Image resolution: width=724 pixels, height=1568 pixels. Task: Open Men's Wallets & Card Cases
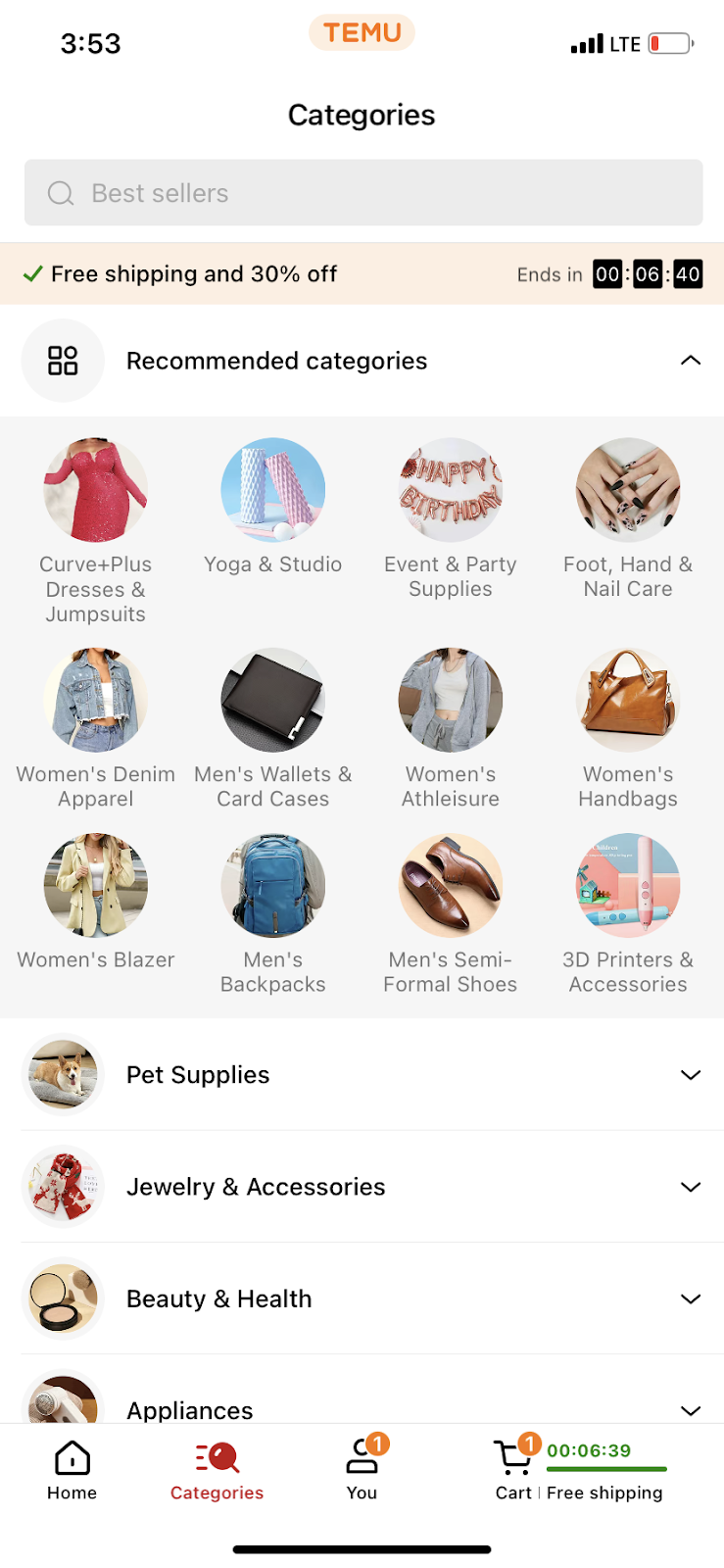coord(273,728)
